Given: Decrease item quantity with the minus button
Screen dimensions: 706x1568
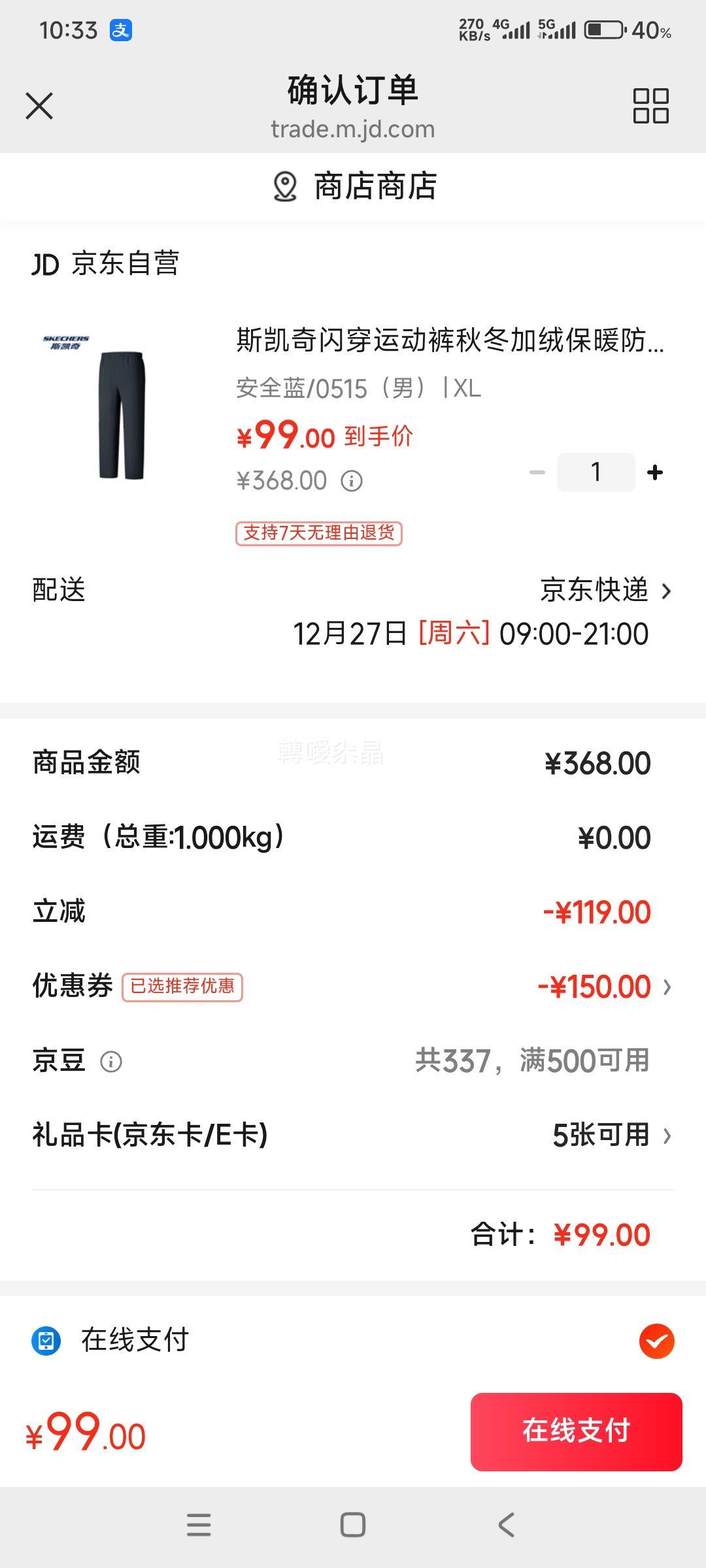Looking at the screenshot, I should coord(537,472).
